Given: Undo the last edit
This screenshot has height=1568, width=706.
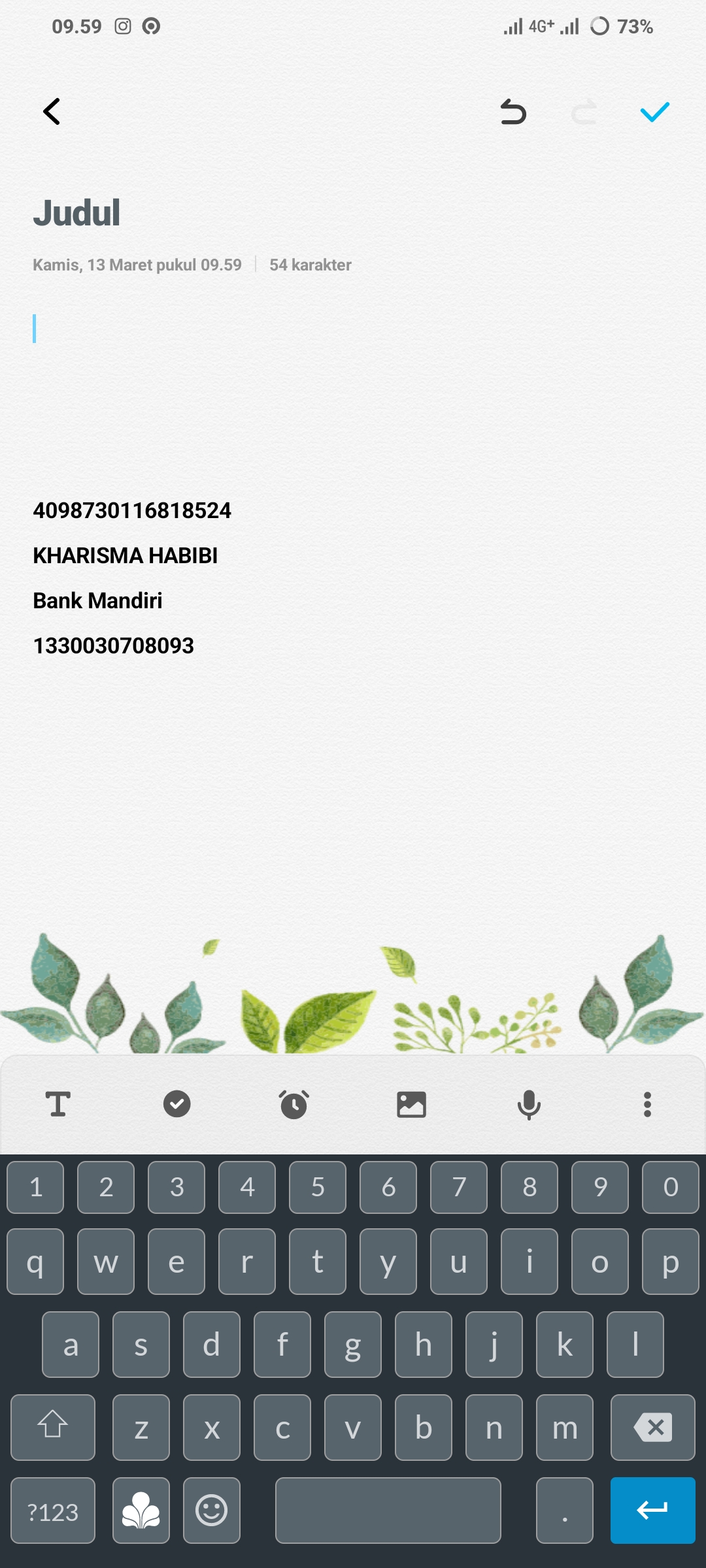Looking at the screenshot, I should tap(513, 112).
